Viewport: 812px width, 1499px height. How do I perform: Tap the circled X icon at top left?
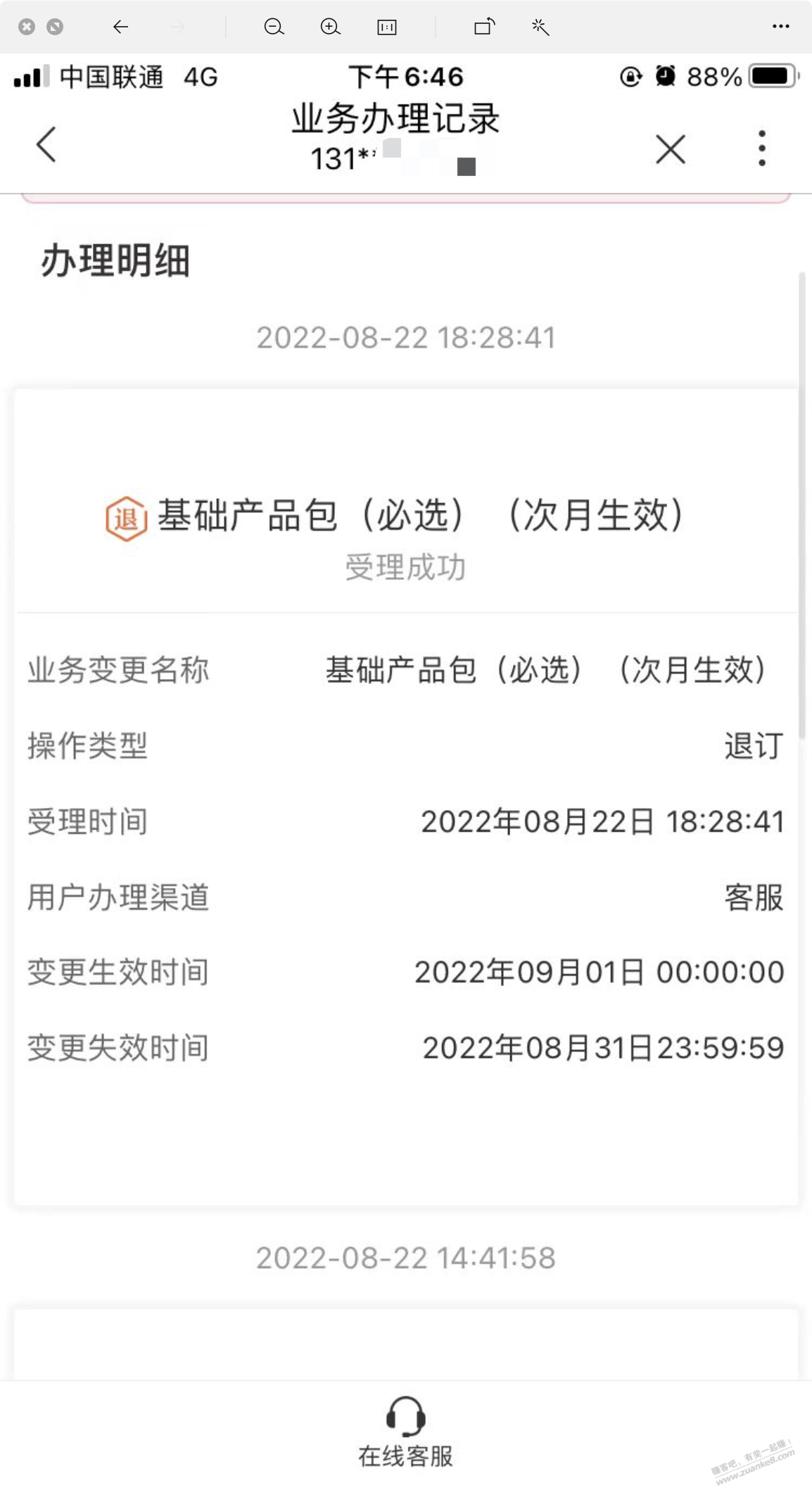click(x=25, y=27)
